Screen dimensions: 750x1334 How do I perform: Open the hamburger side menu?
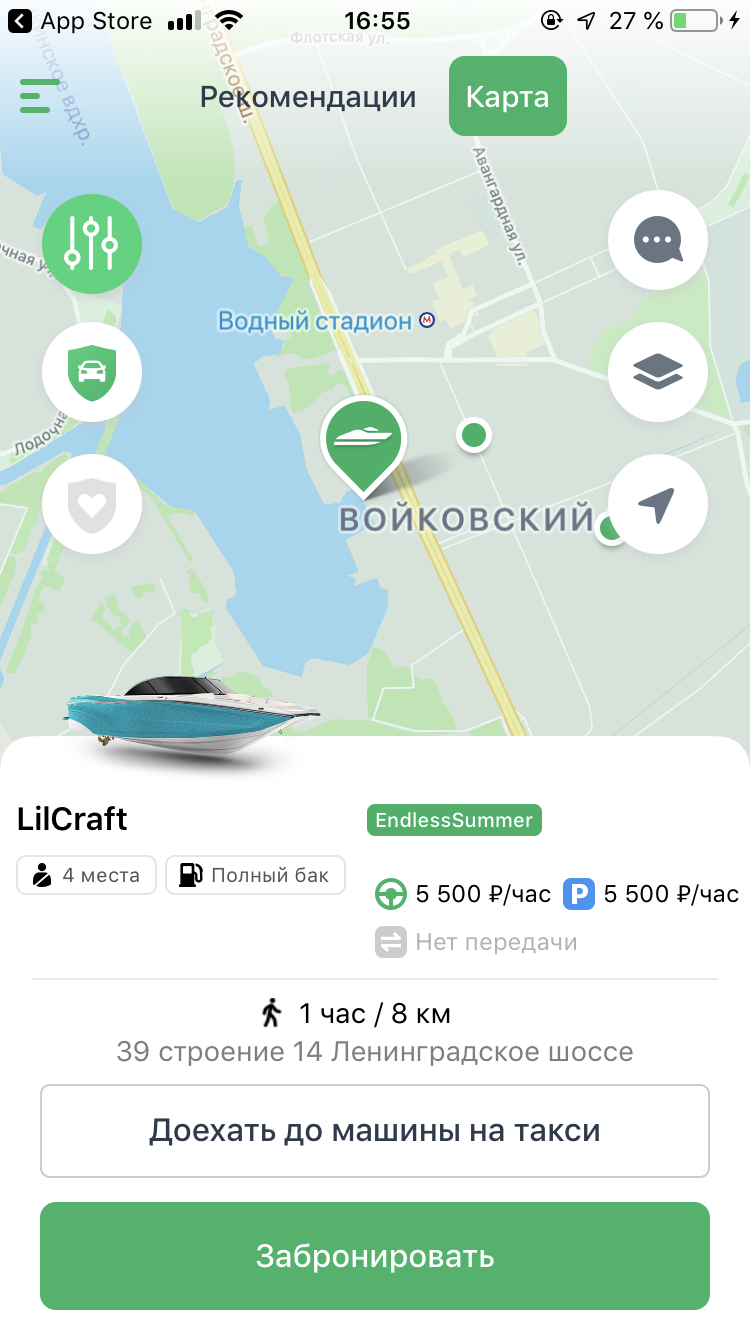click(38, 96)
